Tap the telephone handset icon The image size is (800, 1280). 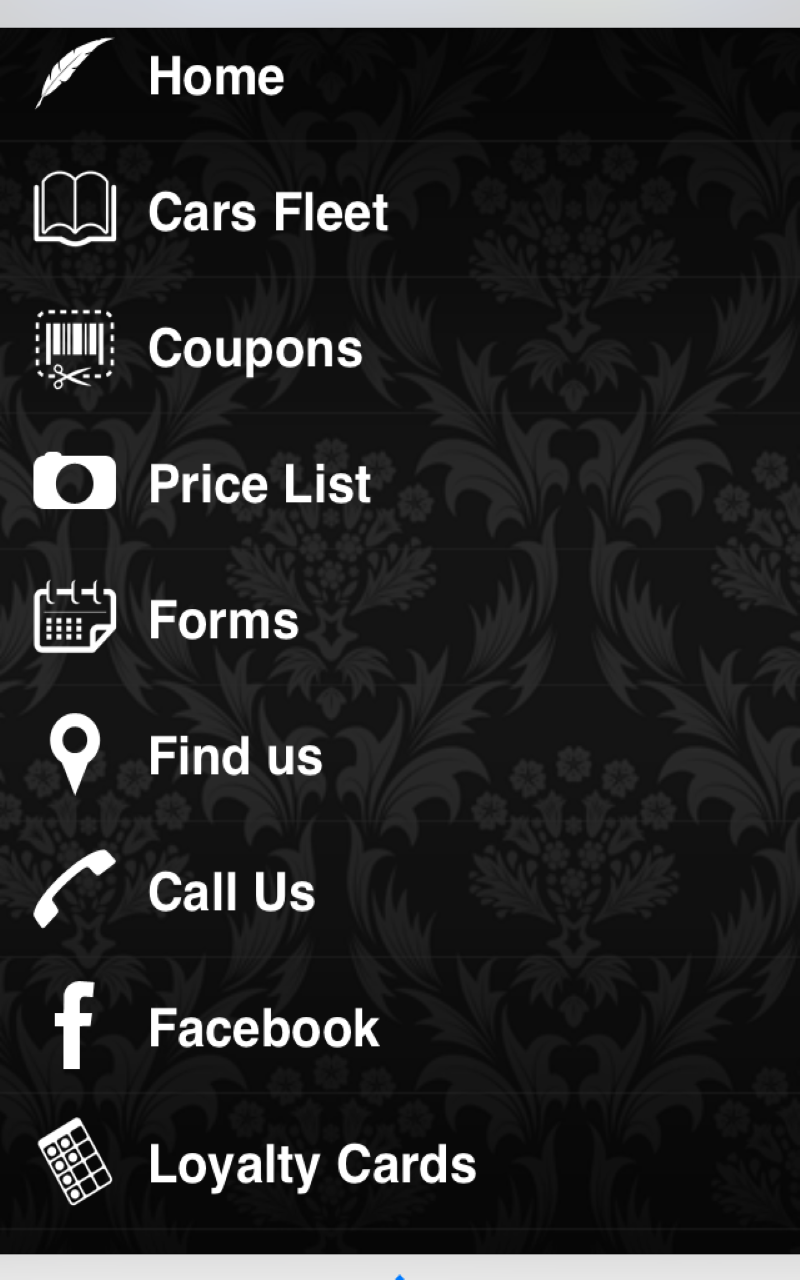click(72, 890)
